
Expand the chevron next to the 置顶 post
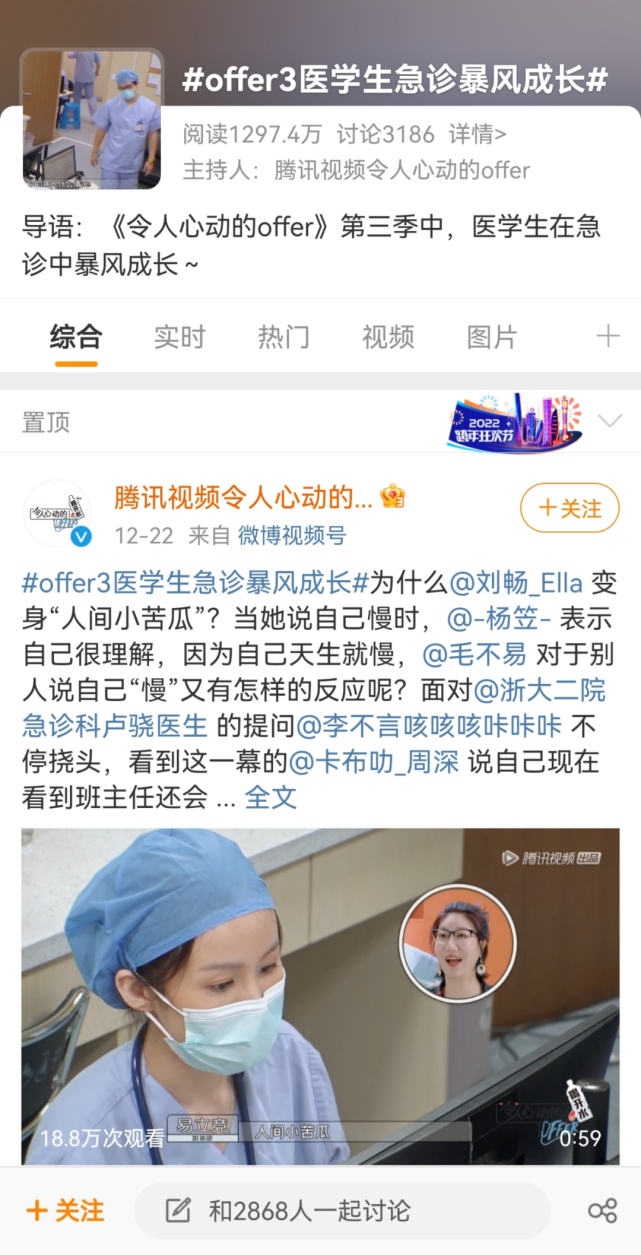pyautogui.click(x=610, y=421)
